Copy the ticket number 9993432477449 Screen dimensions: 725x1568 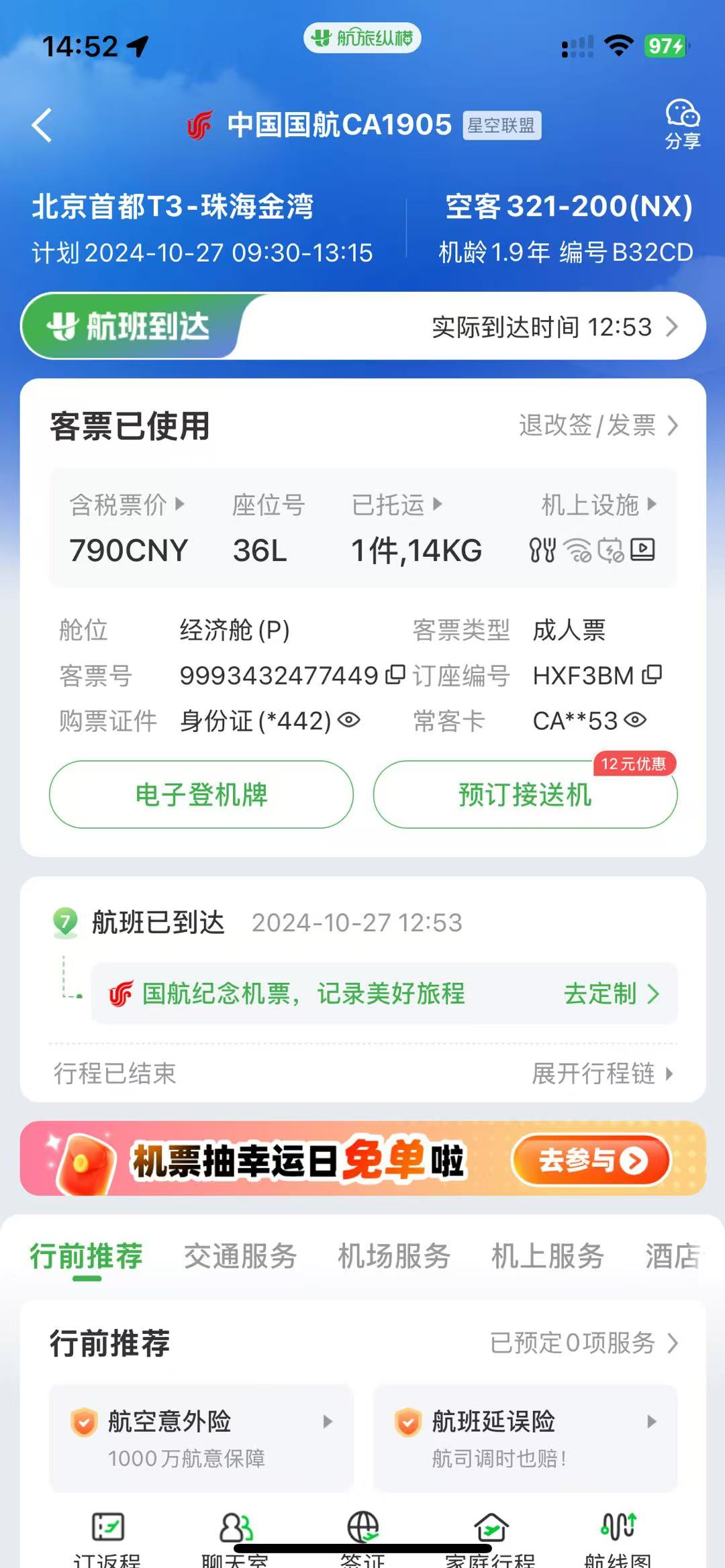click(395, 674)
